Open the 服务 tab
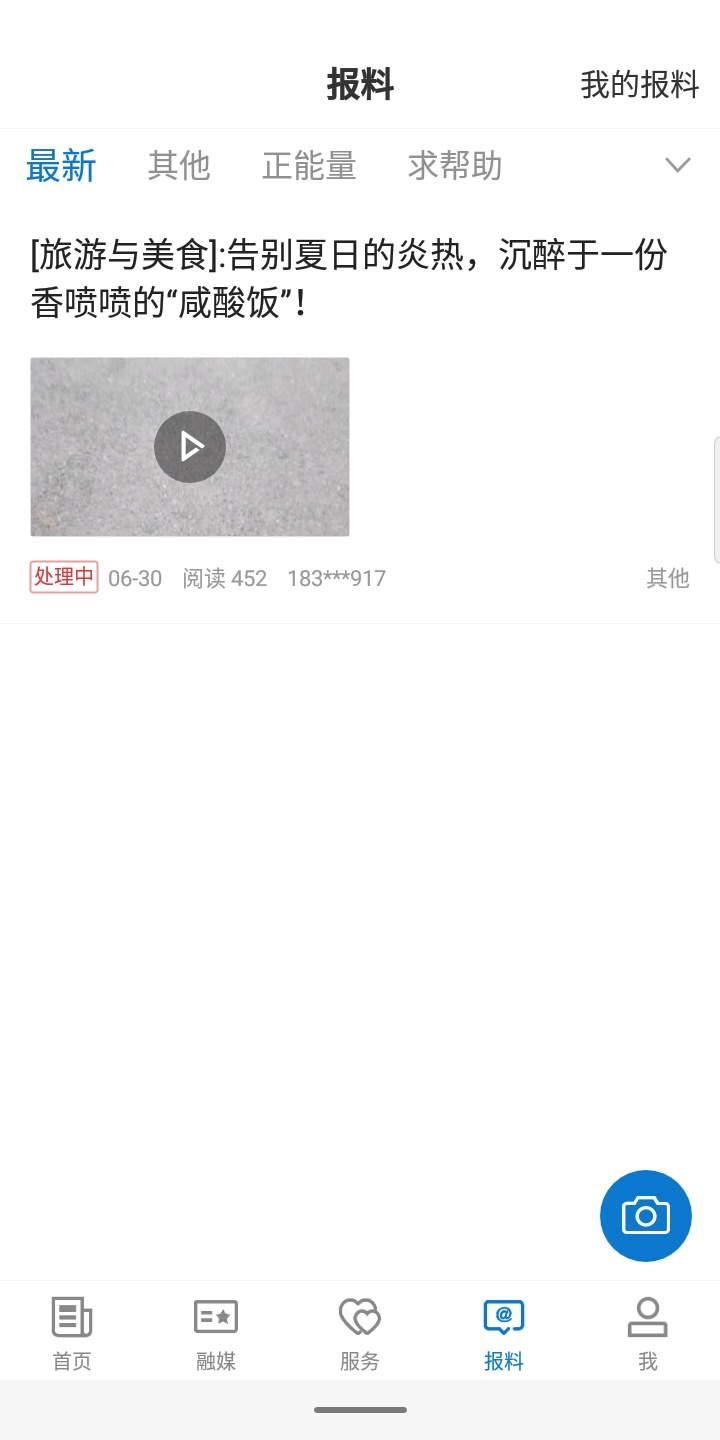The height and width of the screenshot is (1440, 720). point(360,1333)
